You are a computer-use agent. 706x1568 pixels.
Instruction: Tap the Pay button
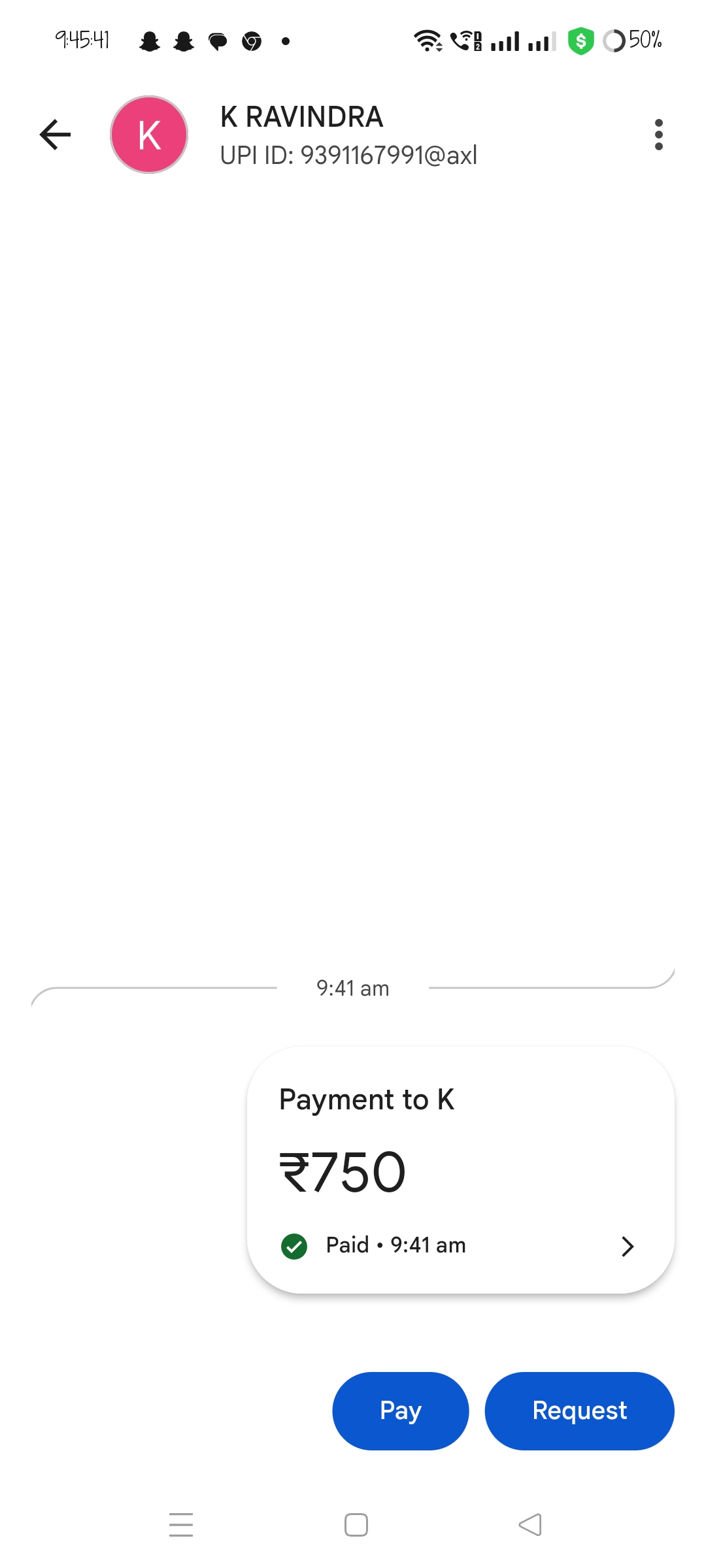[x=400, y=1411]
